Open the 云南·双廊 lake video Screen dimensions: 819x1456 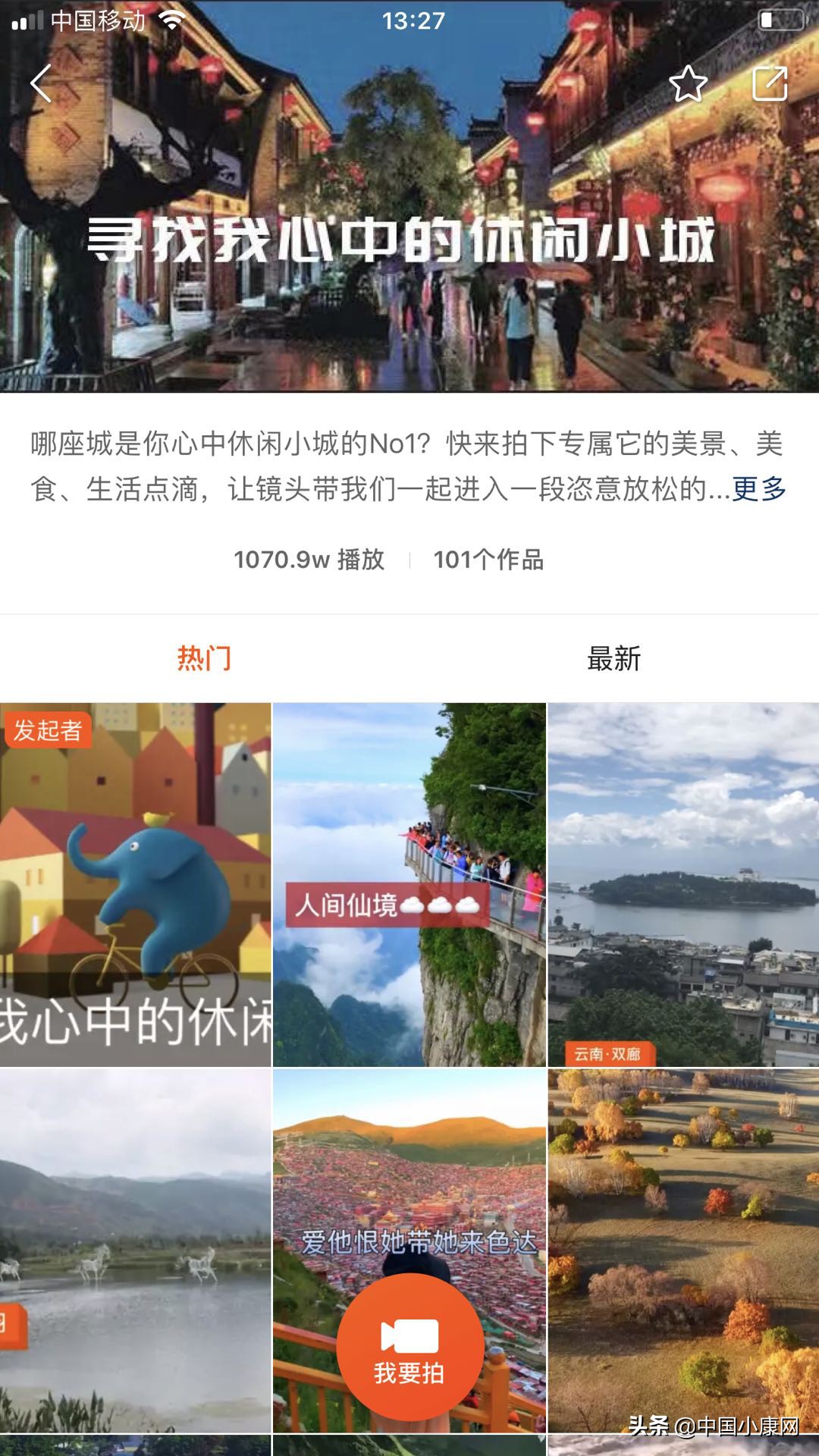coord(682,880)
